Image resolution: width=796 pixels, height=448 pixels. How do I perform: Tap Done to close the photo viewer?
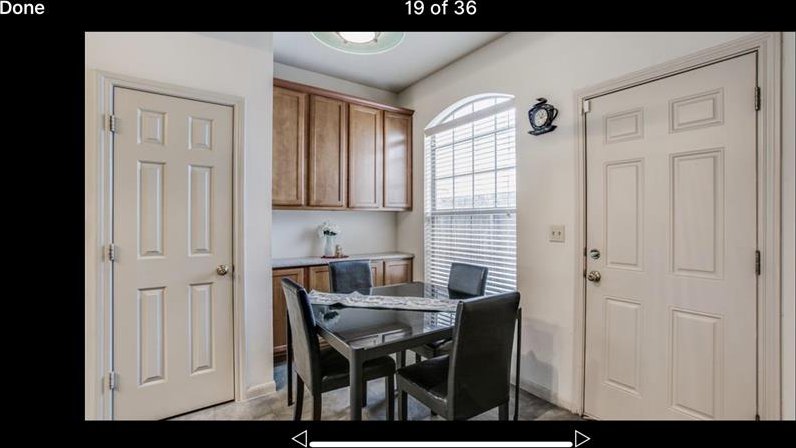[x=22, y=8]
